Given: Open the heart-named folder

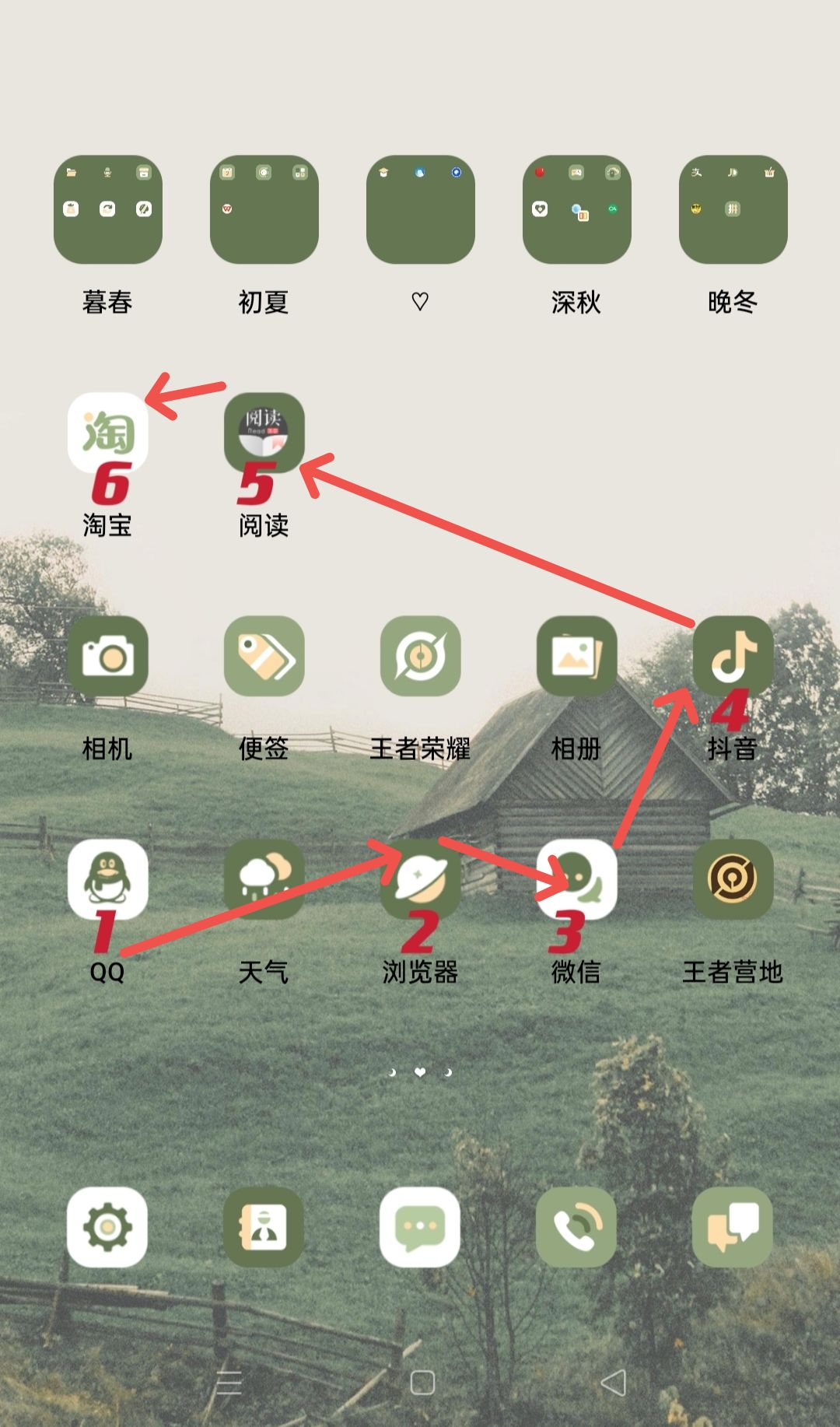Looking at the screenshot, I should point(420,209).
